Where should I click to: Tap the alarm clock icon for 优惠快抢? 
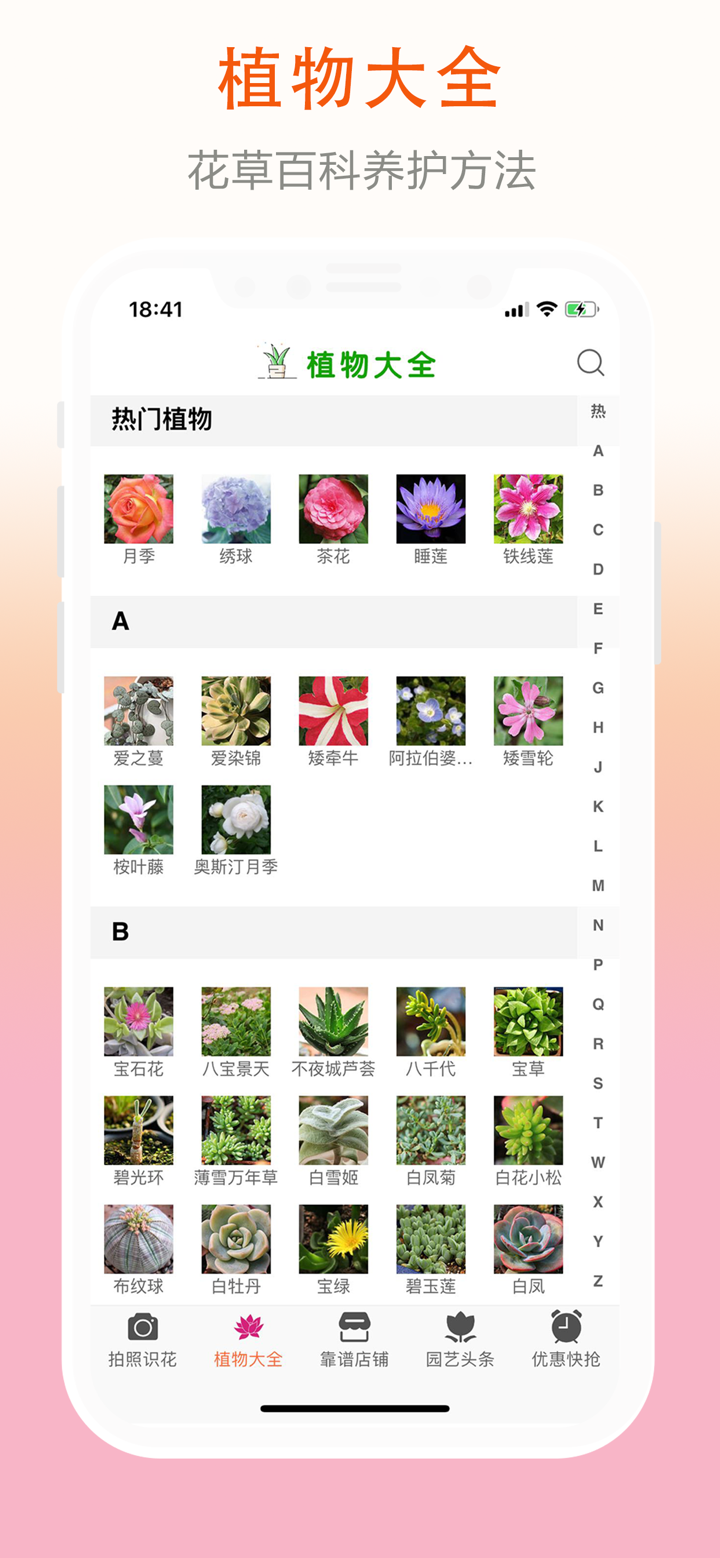tap(565, 1325)
